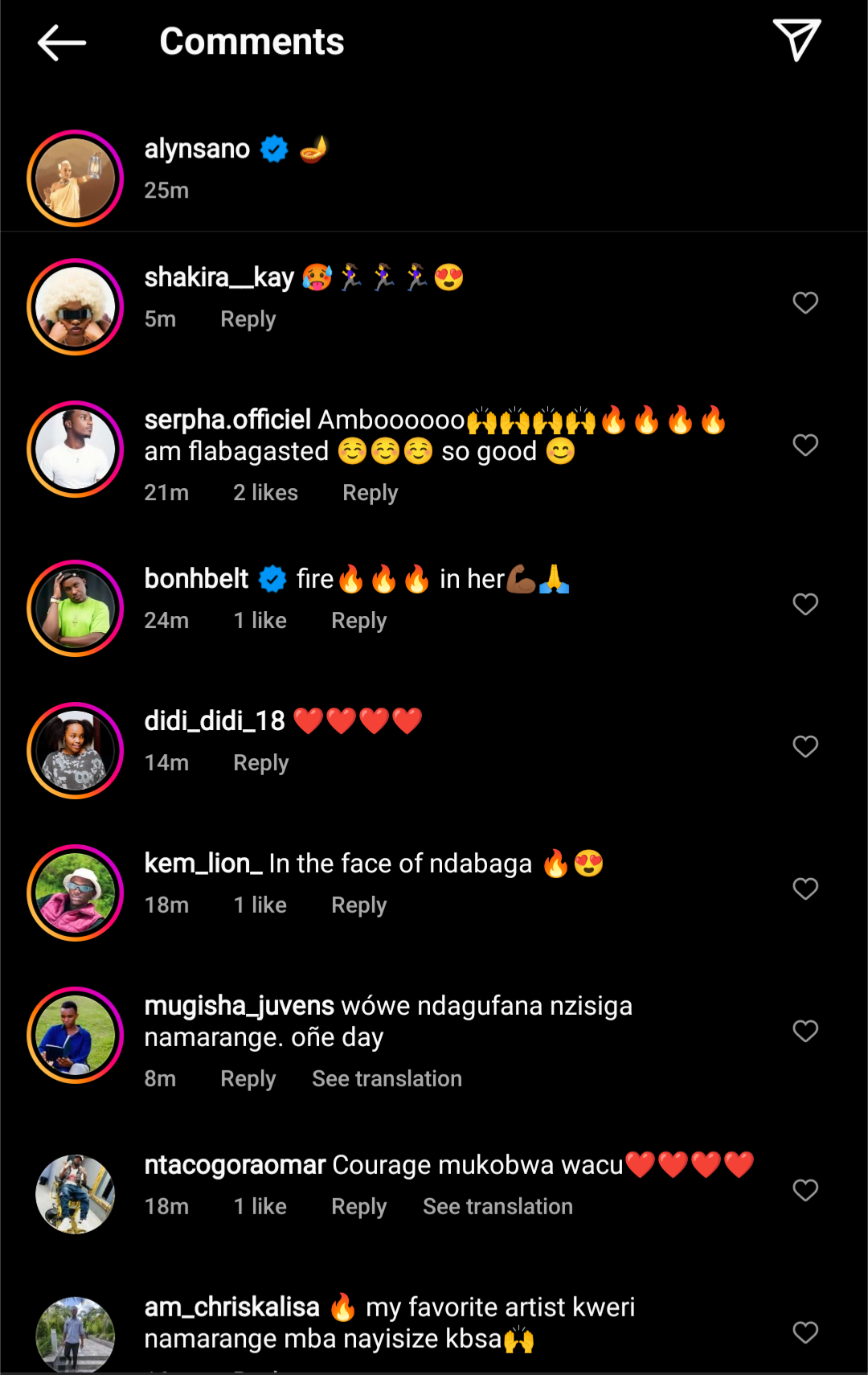See translation of ntacogoraomar's comment
The height and width of the screenshot is (1375, 868).
pos(497,1207)
